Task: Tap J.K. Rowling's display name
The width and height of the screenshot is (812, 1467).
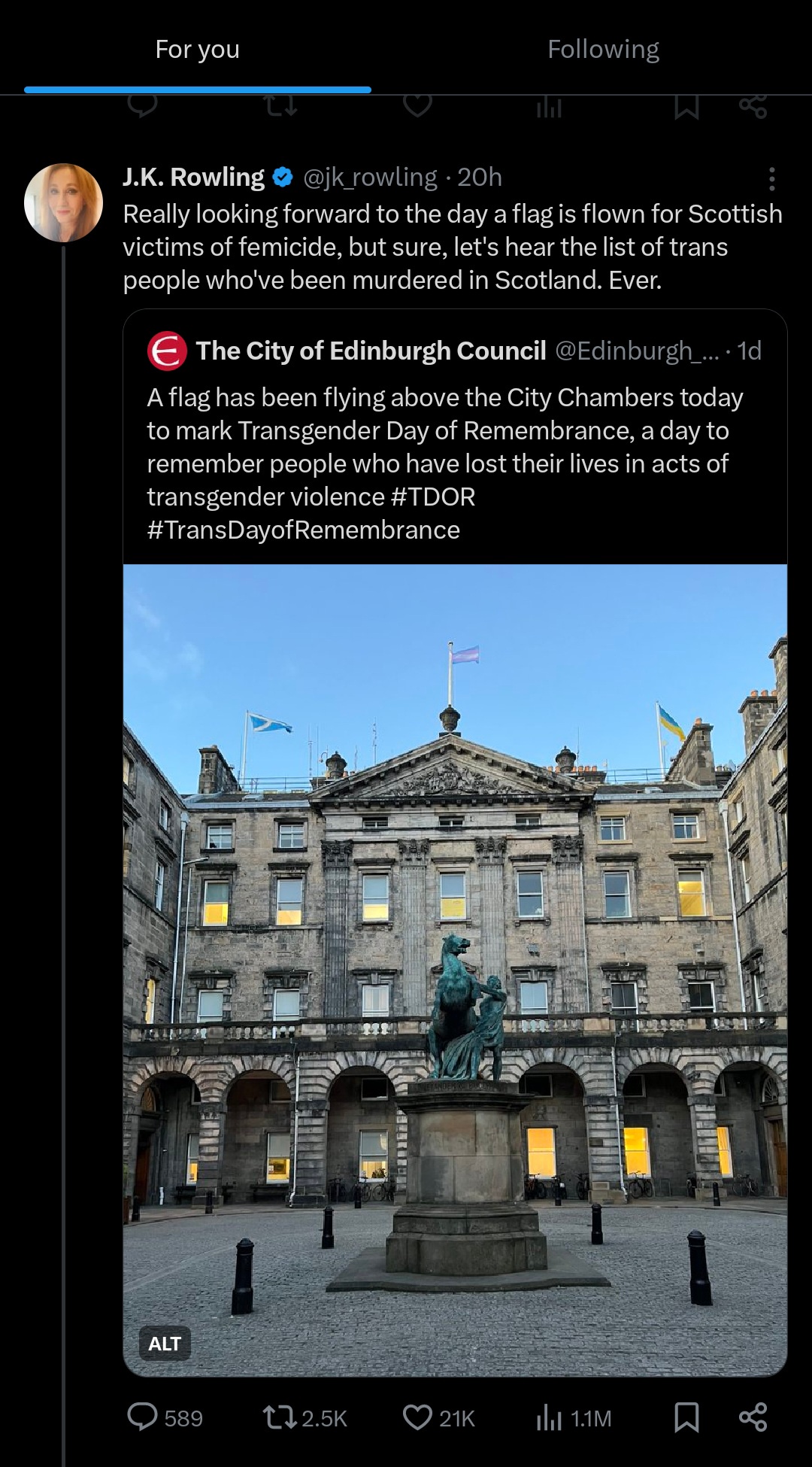Action: (194, 178)
